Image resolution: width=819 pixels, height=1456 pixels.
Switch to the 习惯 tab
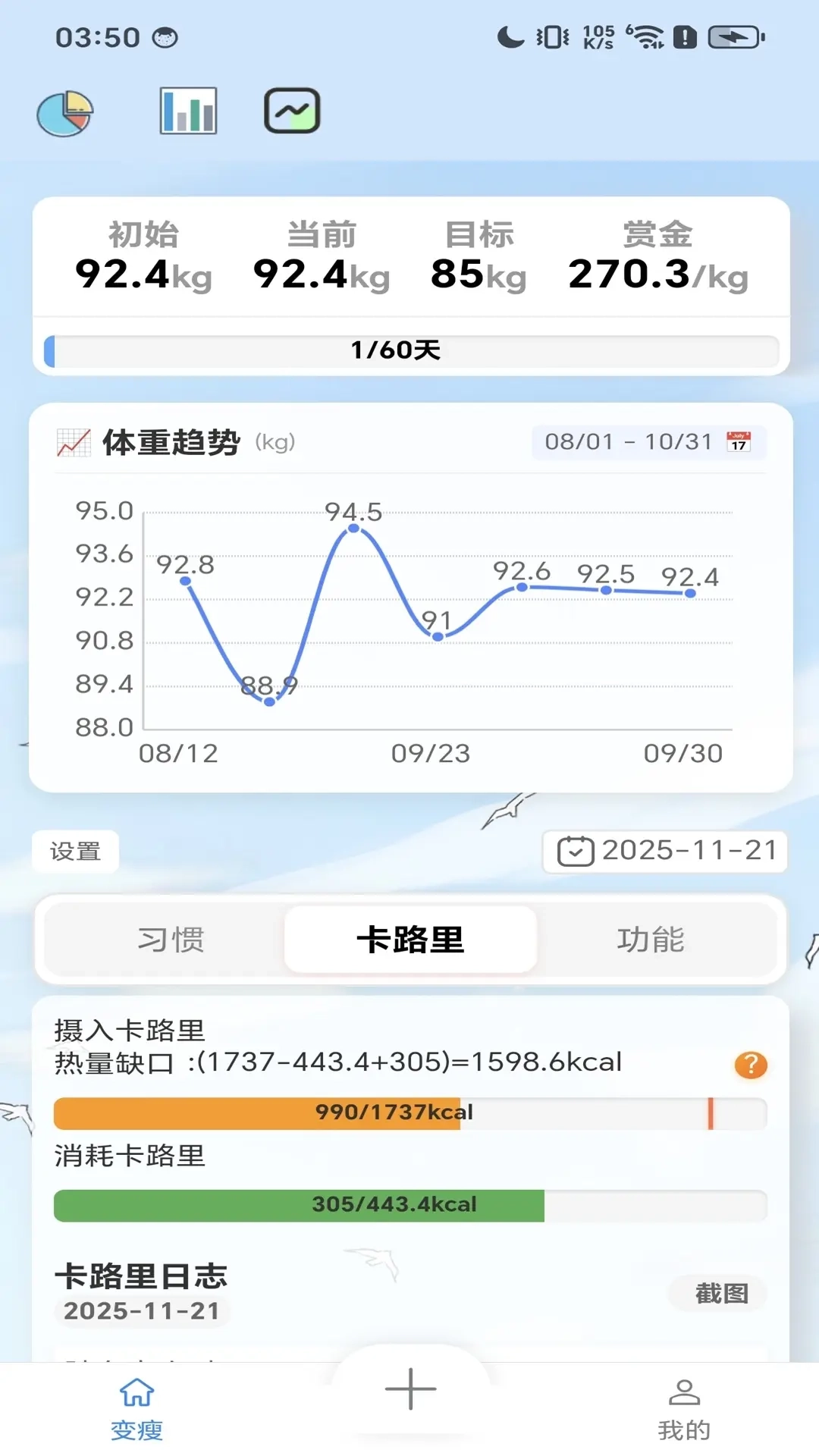click(171, 940)
